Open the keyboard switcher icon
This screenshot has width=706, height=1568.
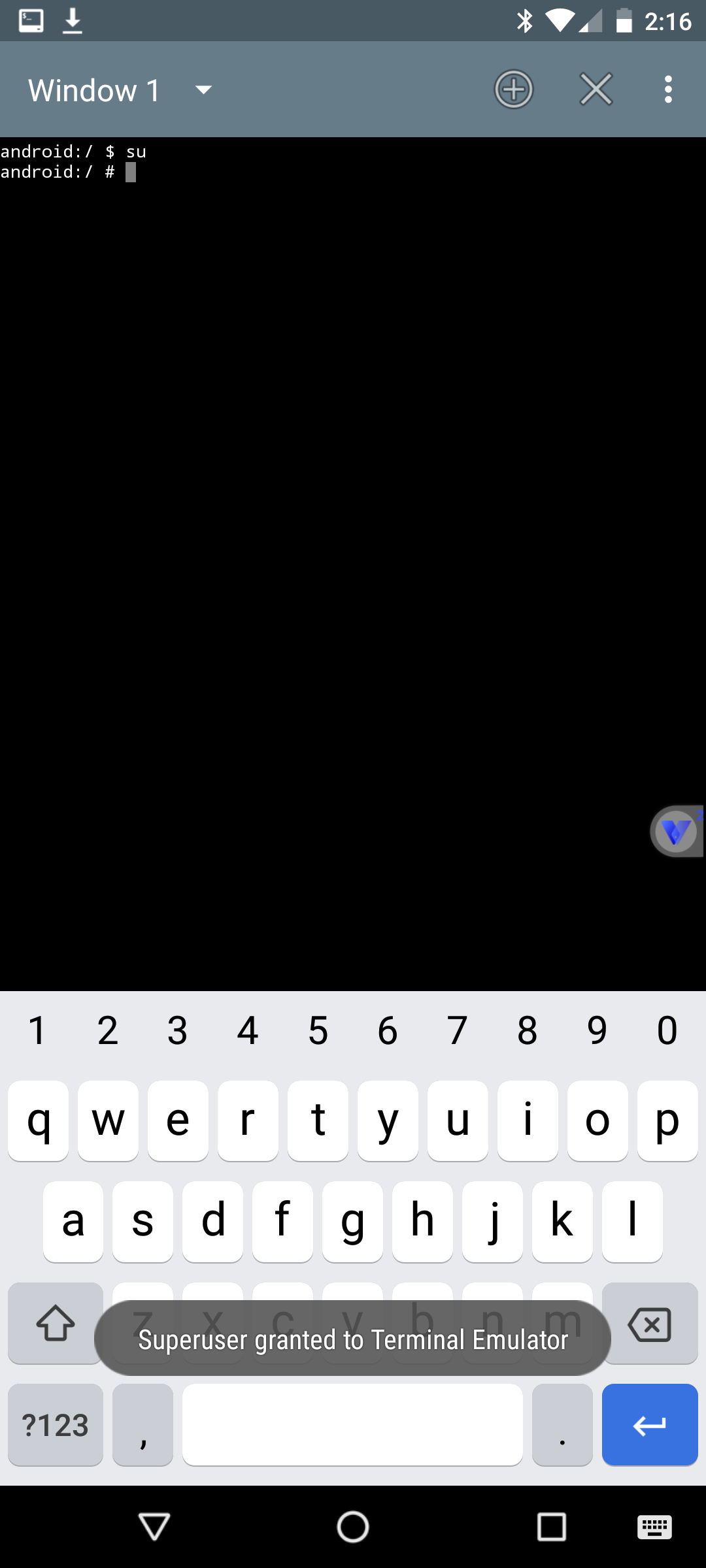[x=654, y=1527]
